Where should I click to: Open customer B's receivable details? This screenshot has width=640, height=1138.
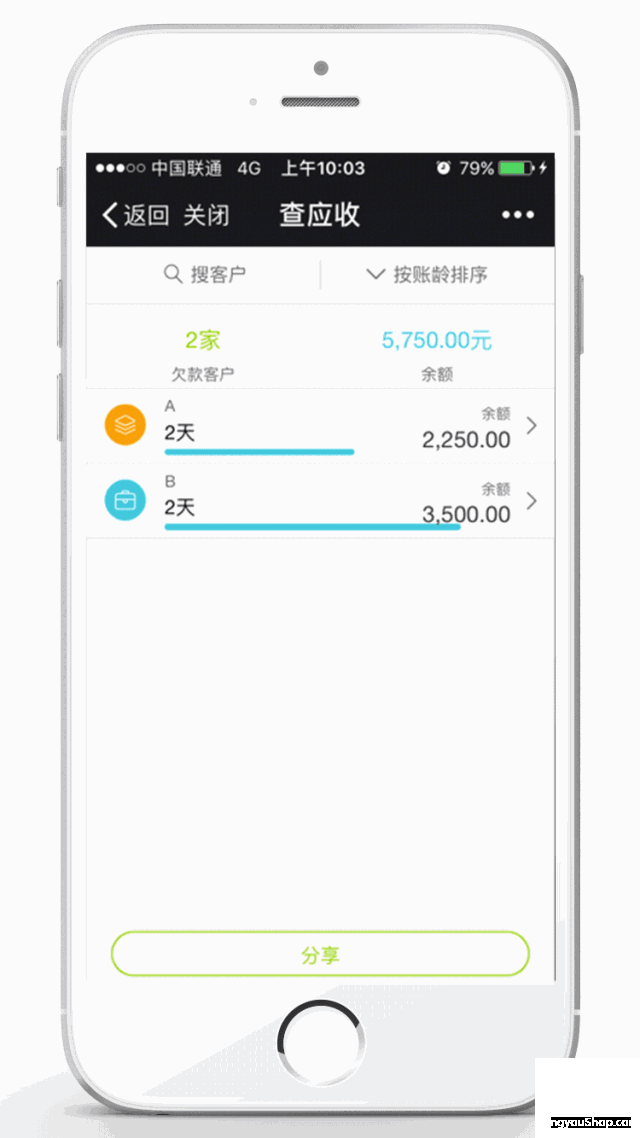pyautogui.click(x=320, y=502)
